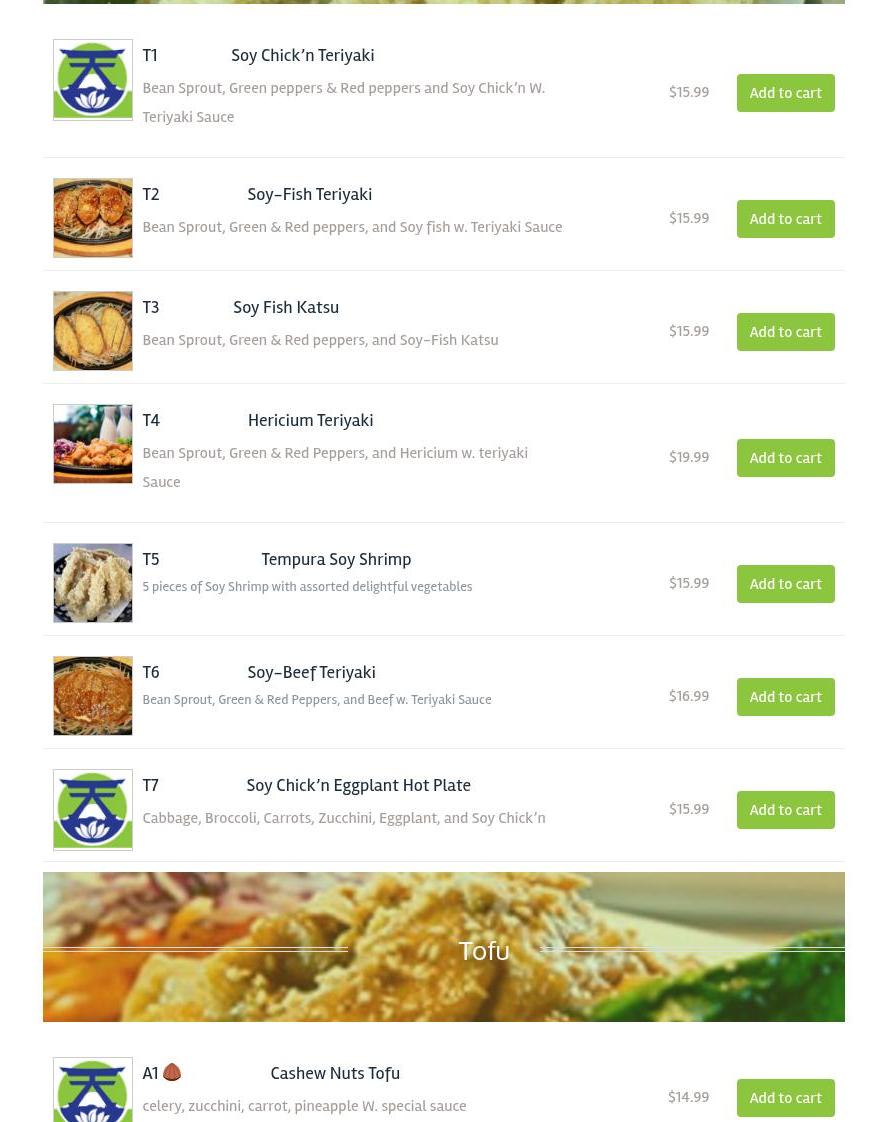Add Hericium Teriyaki to cart
The width and height of the screenshot is (890, 1122).
click(x=786, y=458)
